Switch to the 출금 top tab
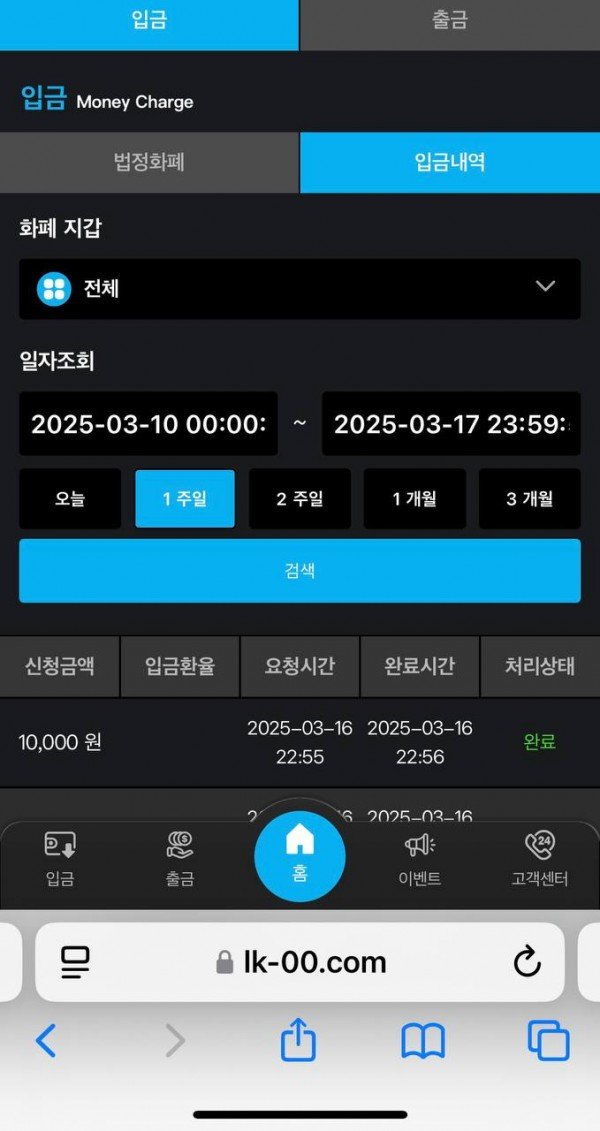Screen dimensions: 600x1131 tap(450, 22)
